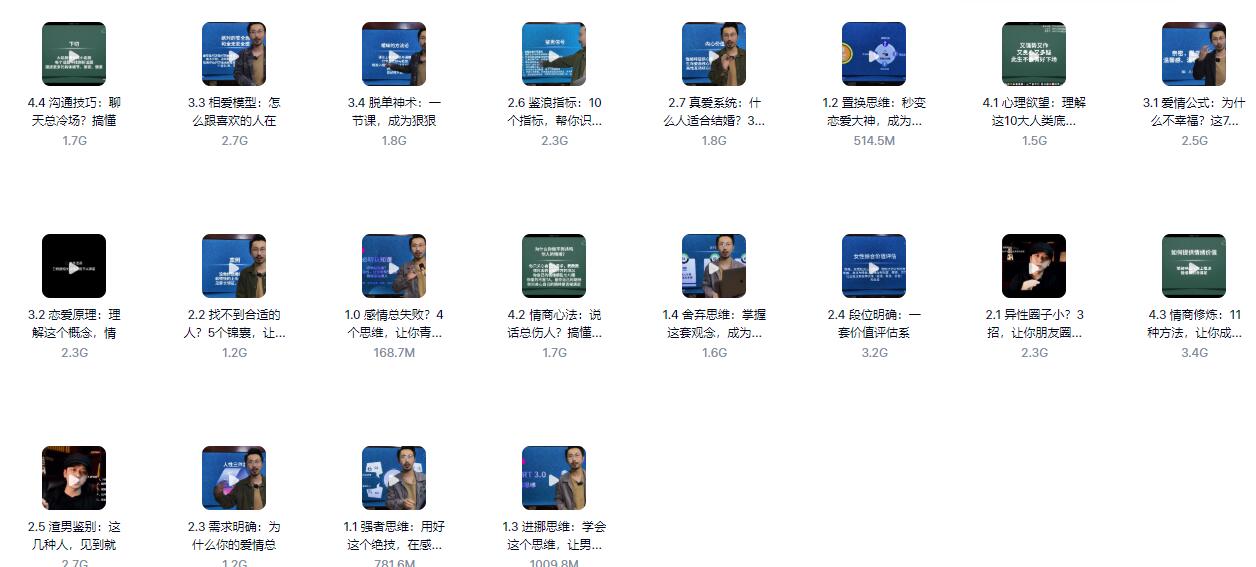
Task: Open video 4.4 沟通技巧
Action: (74, 54)
